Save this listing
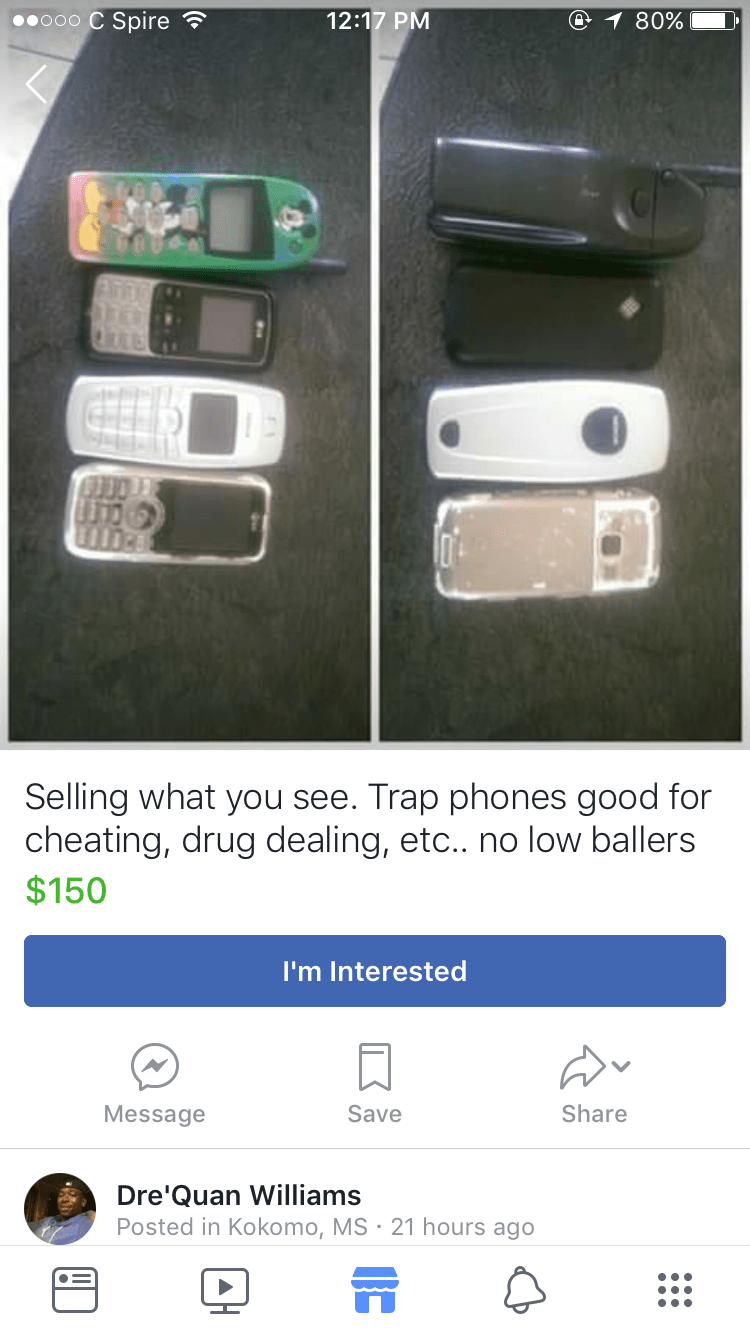Image resolution: width=750 pixels, height=1334 pixels. click(x=375, y=1084)
